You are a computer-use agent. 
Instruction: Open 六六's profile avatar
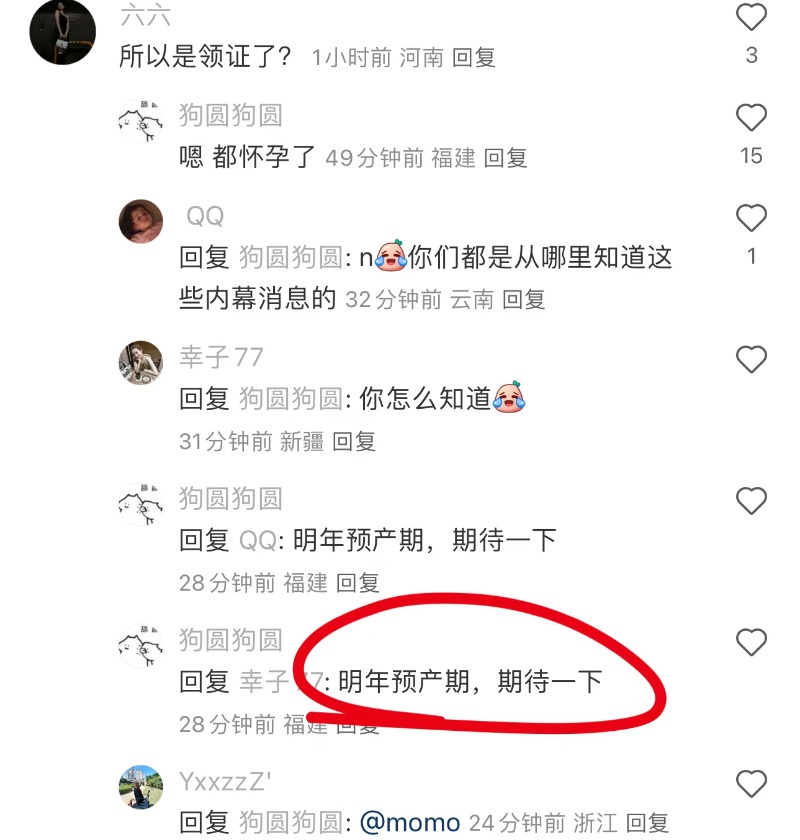[62, 31]
